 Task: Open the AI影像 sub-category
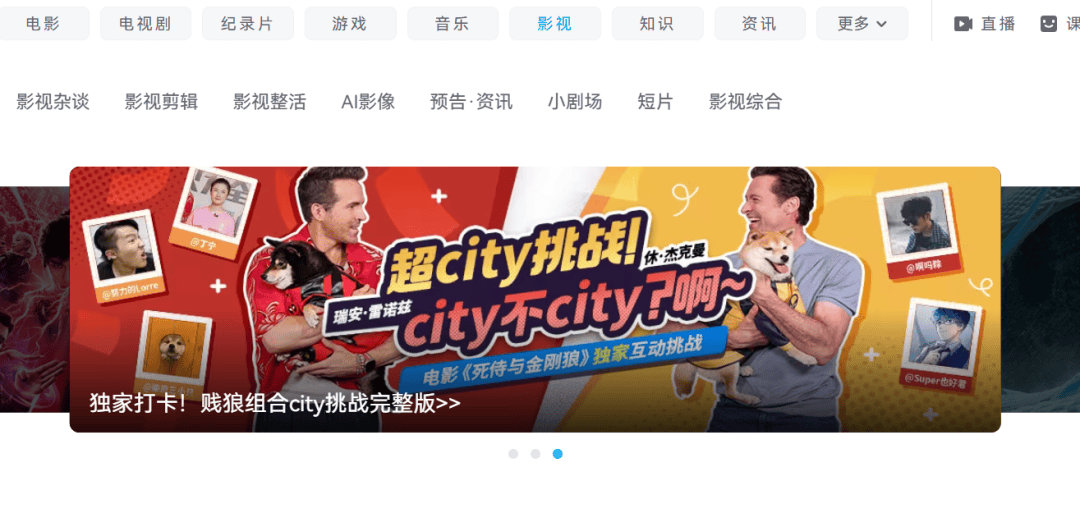tap(368, 101)
